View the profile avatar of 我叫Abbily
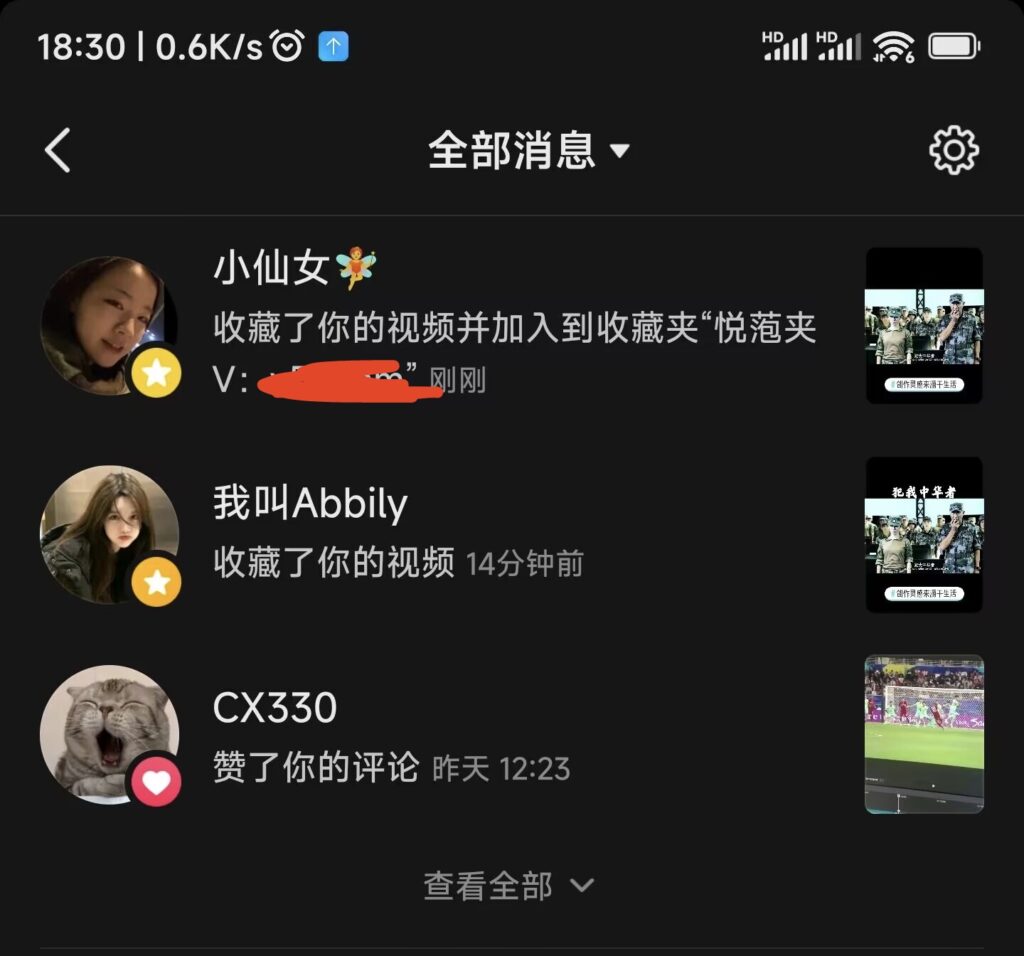 click(x=109, y=534)
